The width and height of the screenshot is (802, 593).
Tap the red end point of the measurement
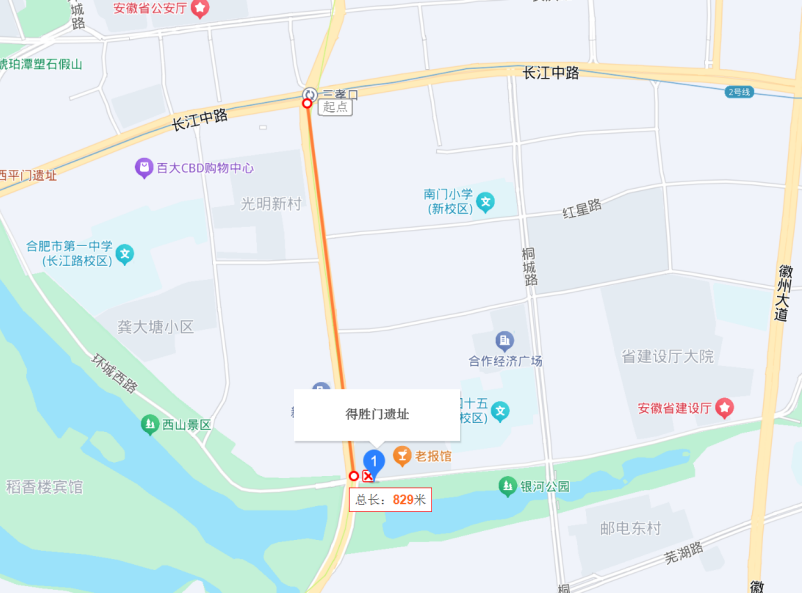coord(354,476)
